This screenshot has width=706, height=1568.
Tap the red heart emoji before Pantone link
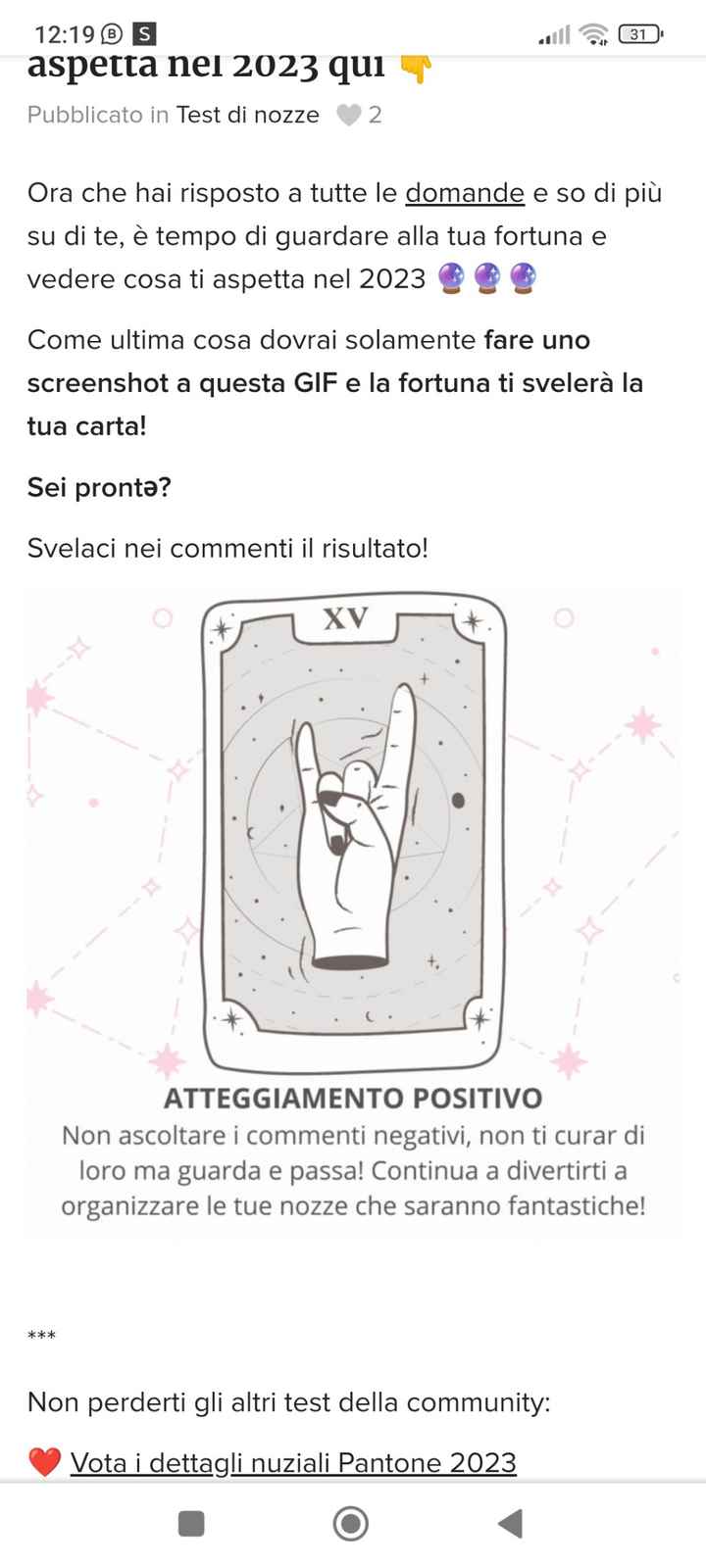click(x=44, y=1461)
